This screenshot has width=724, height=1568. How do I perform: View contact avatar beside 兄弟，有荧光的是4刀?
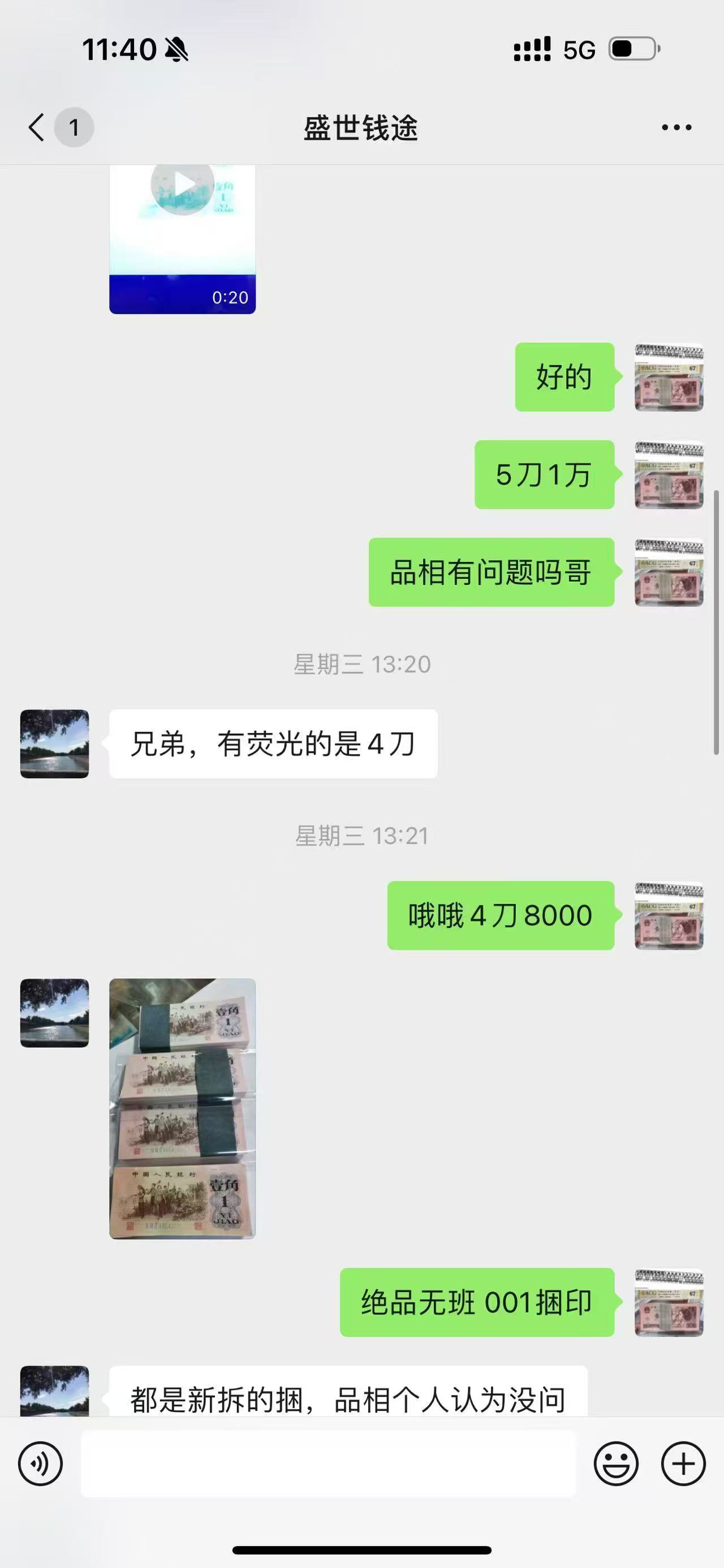55,744
